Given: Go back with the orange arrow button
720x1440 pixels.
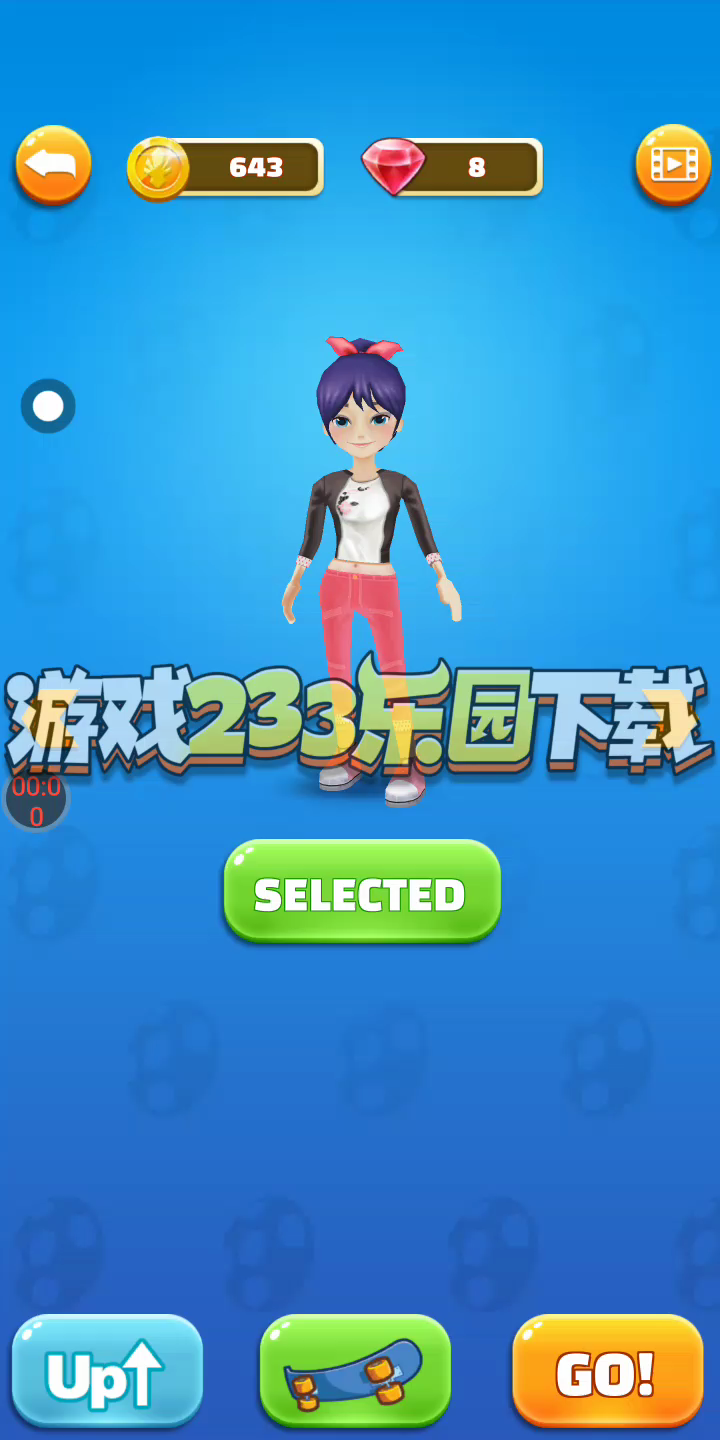Looking at the screenshot, I should (x=53, y=164).
